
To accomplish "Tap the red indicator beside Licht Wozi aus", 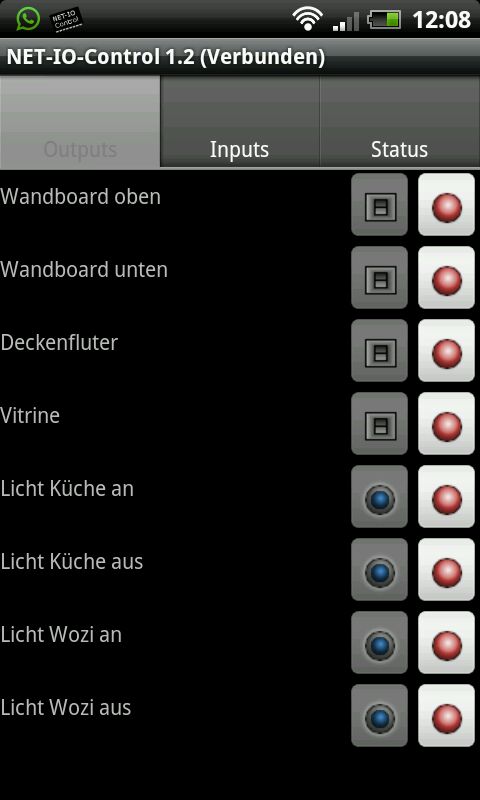I will [446, 715].
